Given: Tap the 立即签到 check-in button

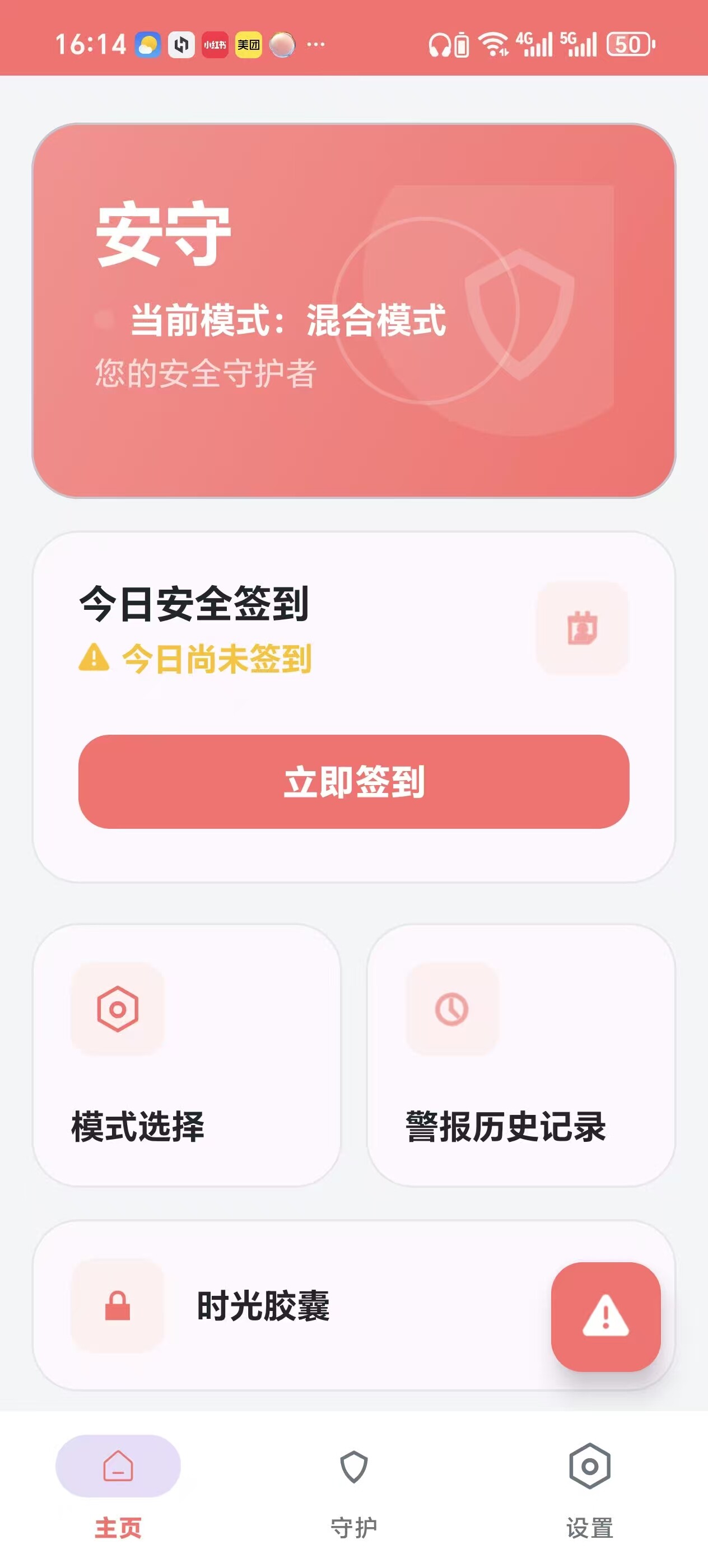Looking at the screenshot, I should click(353, 781).
